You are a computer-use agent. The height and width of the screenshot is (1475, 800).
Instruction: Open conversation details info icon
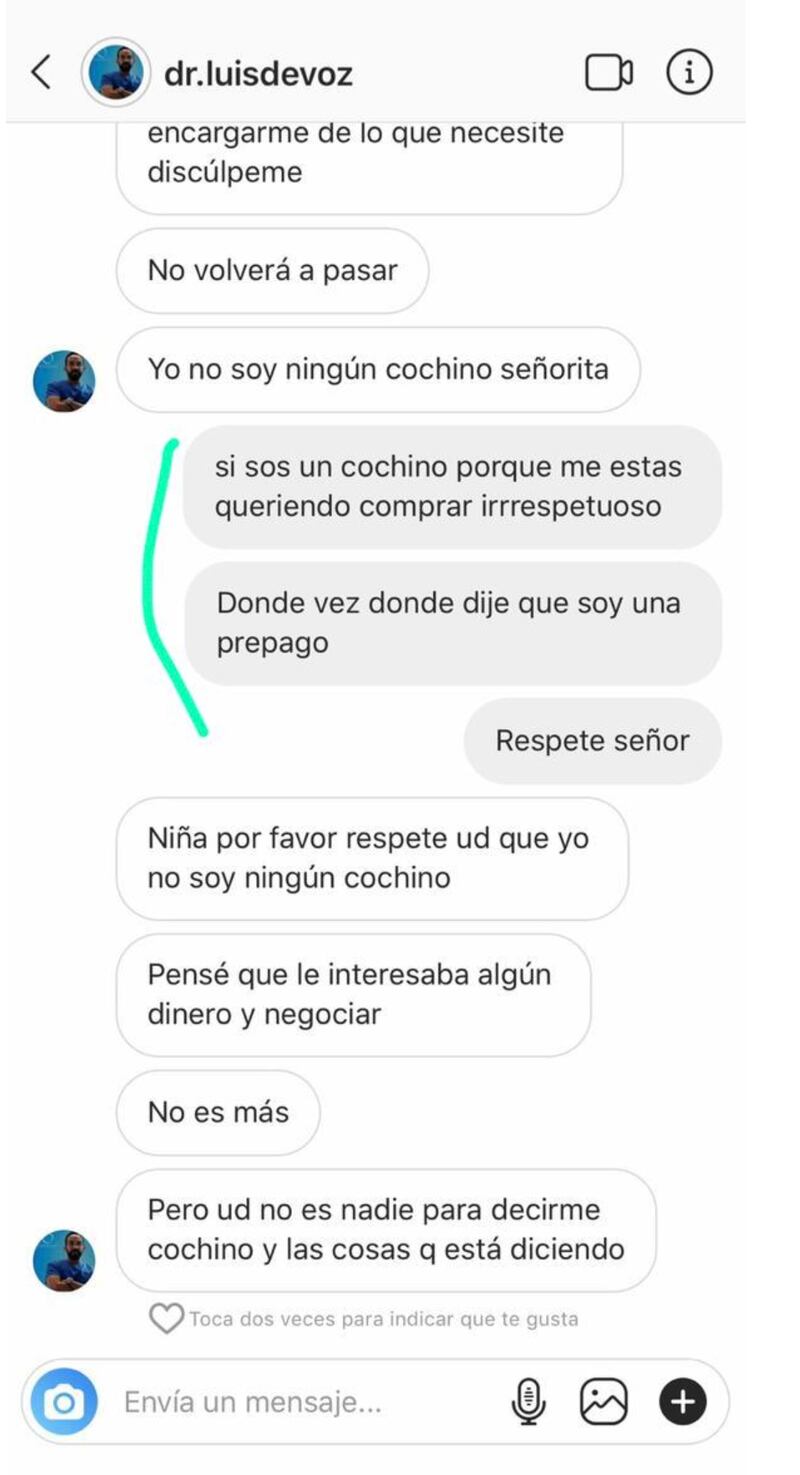tap(689, 73)
